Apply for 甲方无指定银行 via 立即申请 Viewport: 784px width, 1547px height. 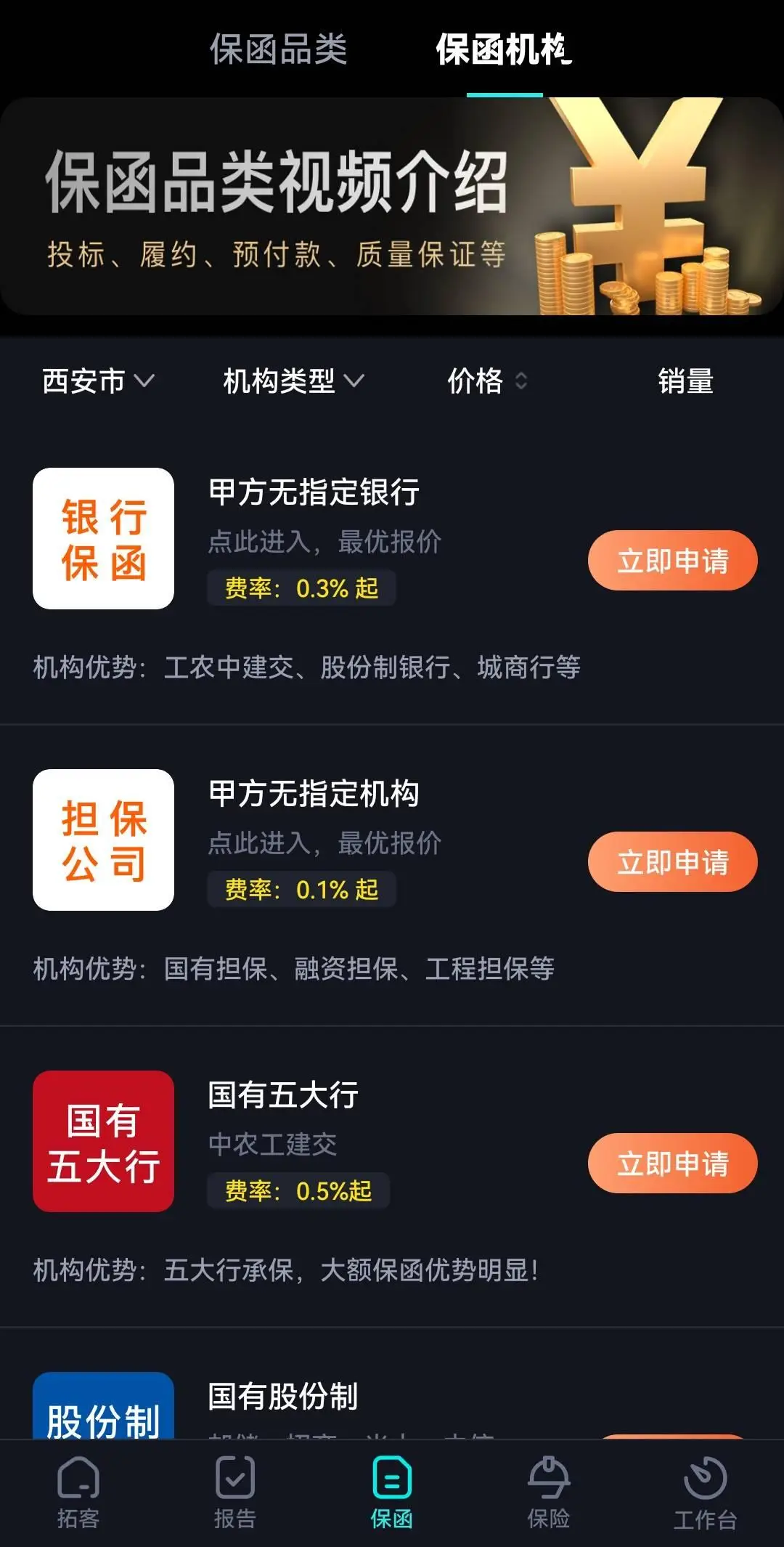click(x=672, y=560)
